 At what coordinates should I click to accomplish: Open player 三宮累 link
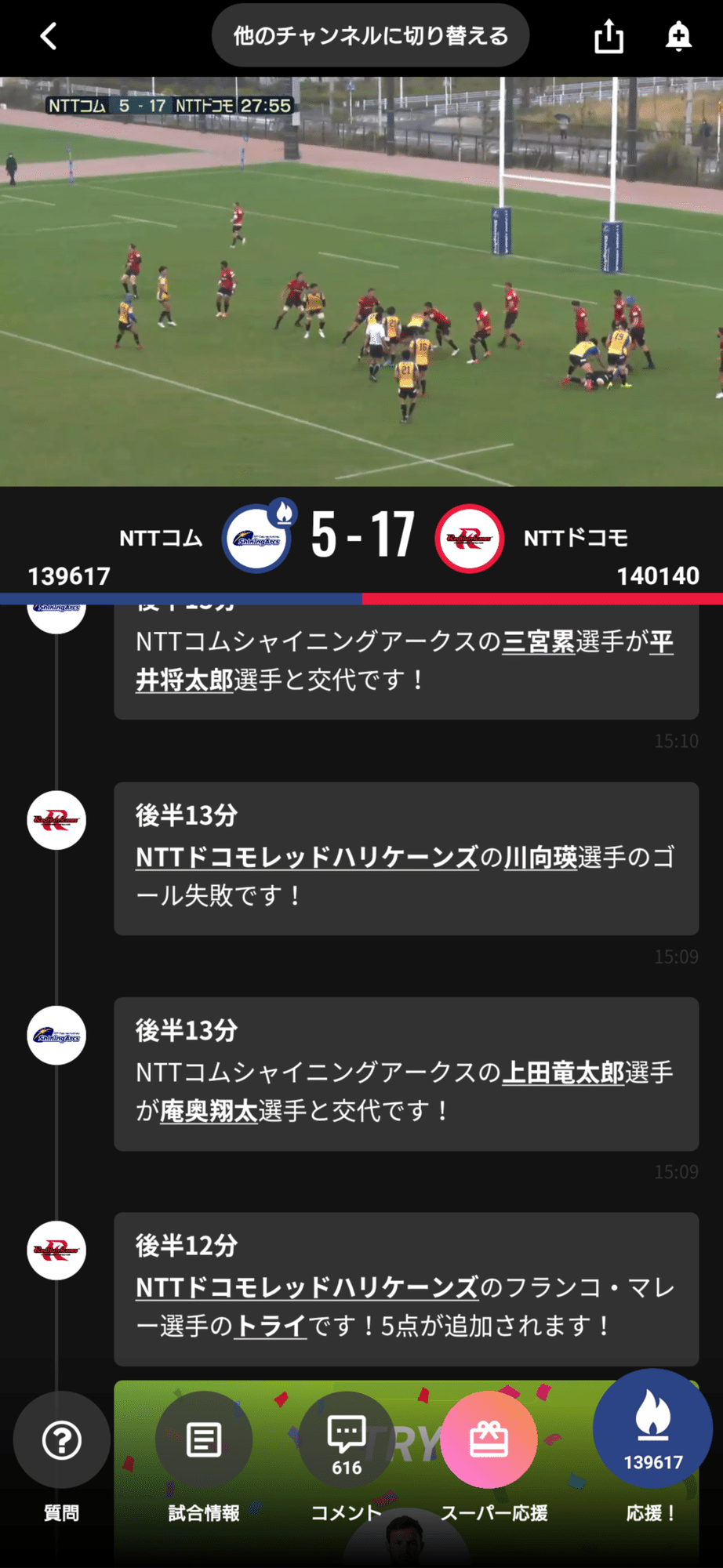pyautogui.click(x=538, y=642)
